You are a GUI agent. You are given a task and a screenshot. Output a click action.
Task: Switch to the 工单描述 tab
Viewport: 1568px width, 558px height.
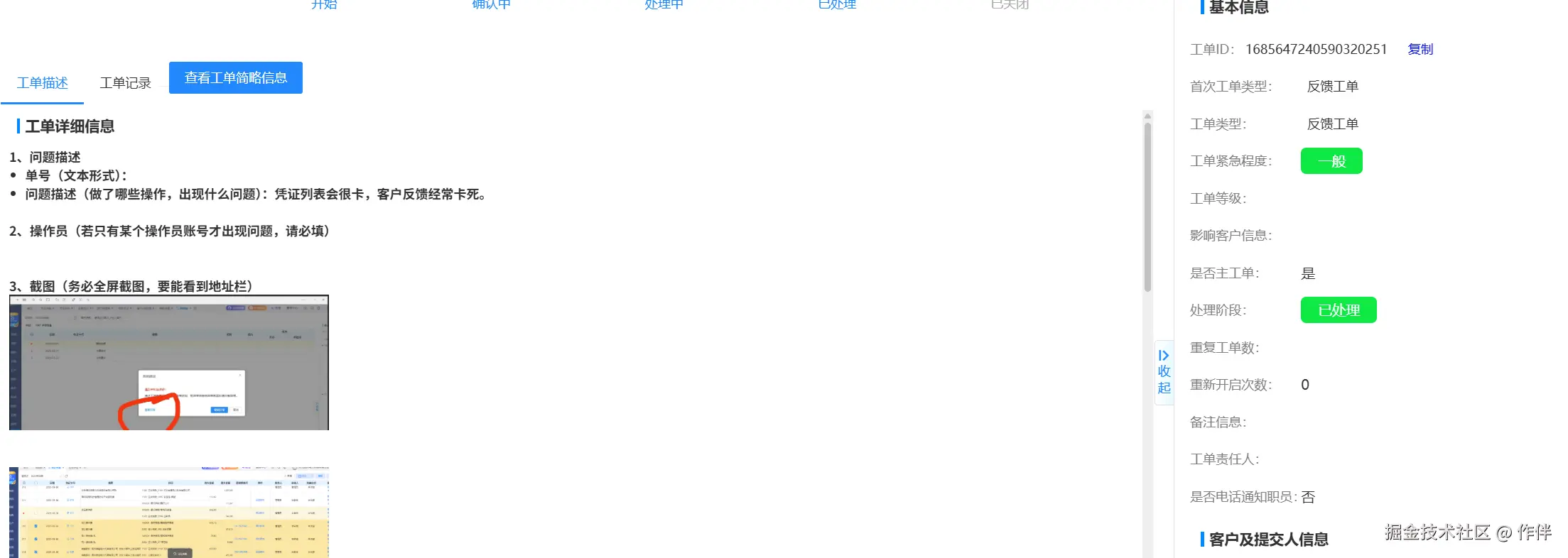tap(43, 83)
